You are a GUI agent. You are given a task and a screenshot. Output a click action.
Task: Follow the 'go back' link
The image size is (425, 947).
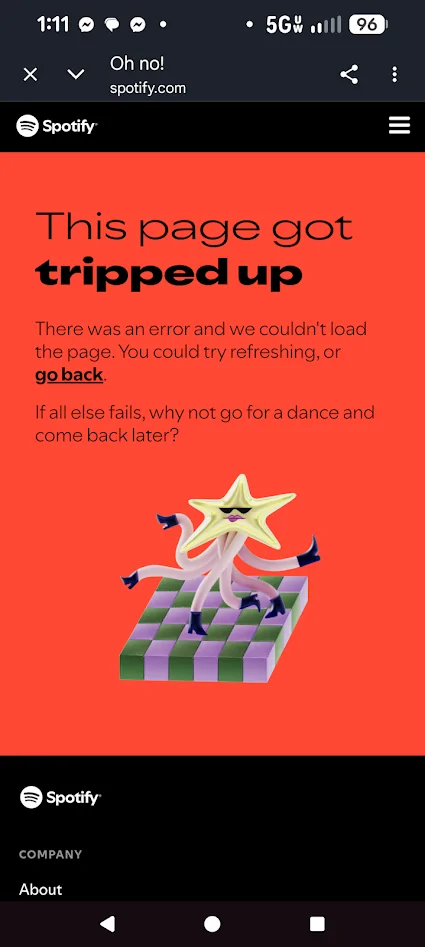coord(69,374)
